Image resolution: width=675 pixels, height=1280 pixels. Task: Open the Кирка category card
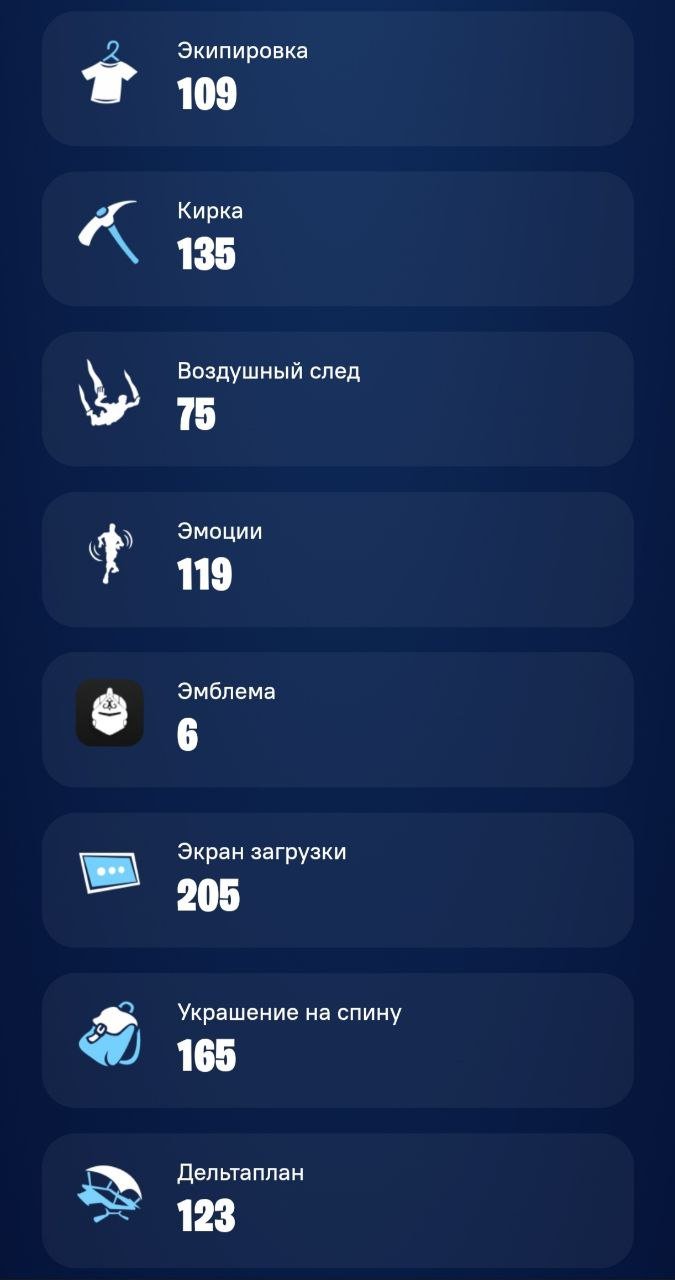point(337,238)
